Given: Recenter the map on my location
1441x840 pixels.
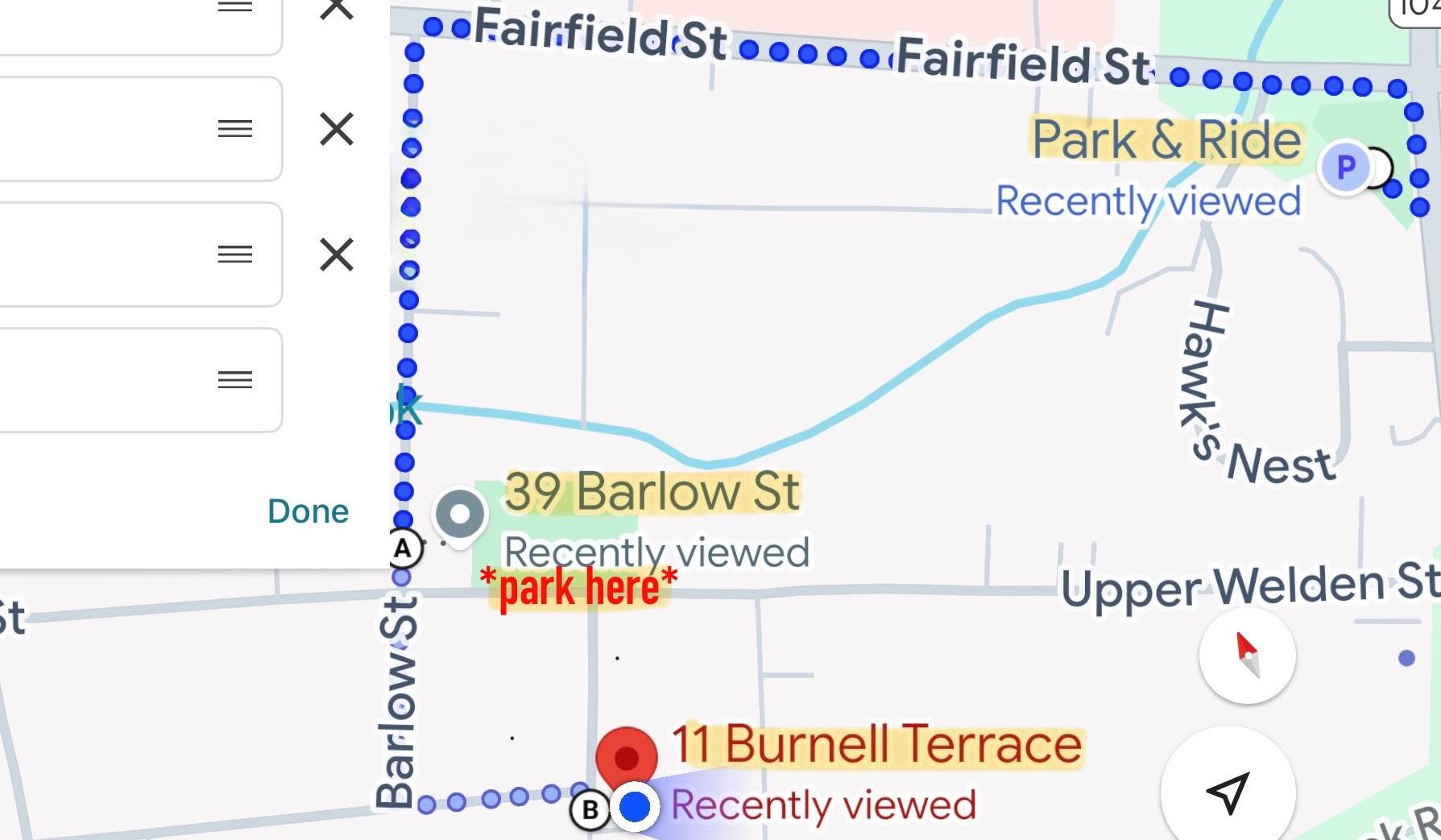Looking at the screenshot, I should coord(1228,792).
